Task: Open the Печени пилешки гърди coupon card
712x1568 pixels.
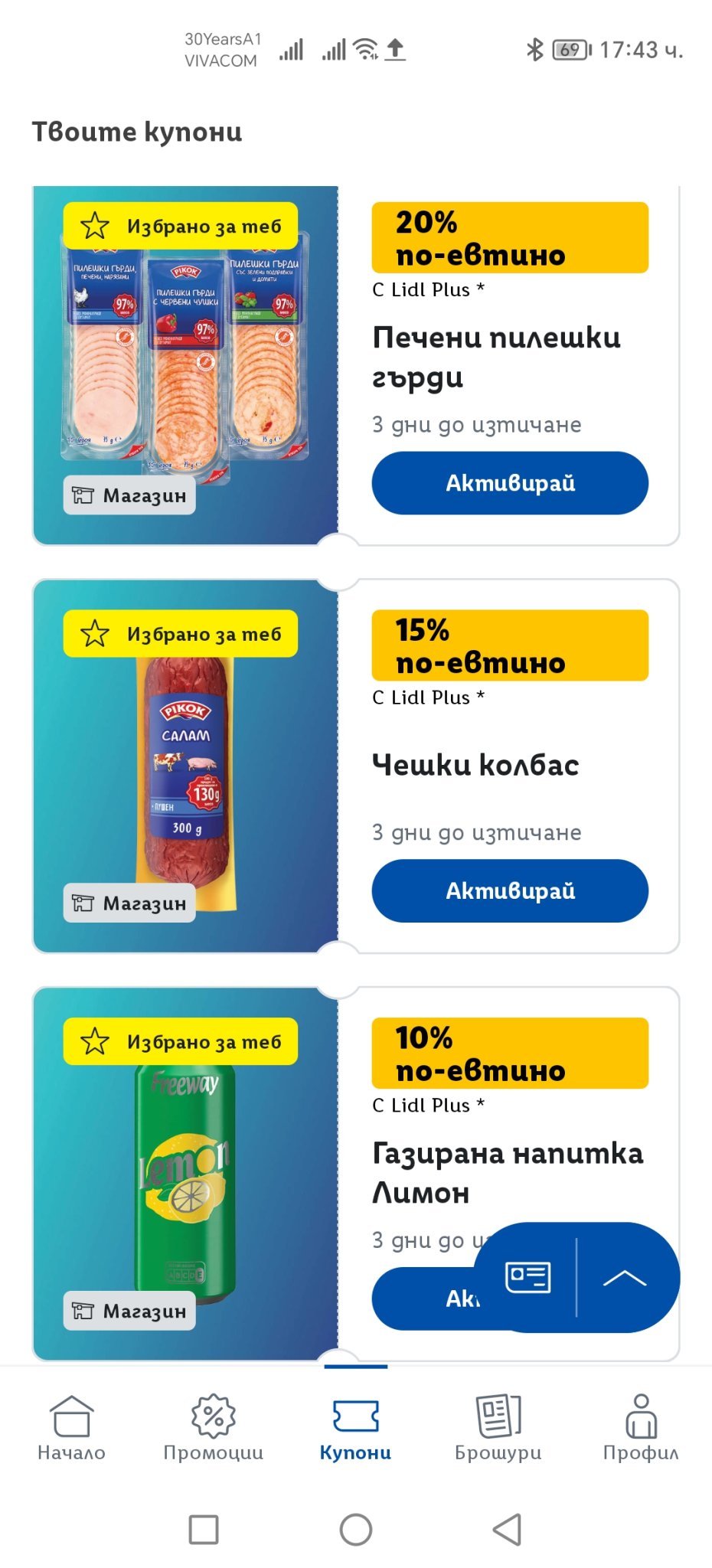Action: click(356, 365)
